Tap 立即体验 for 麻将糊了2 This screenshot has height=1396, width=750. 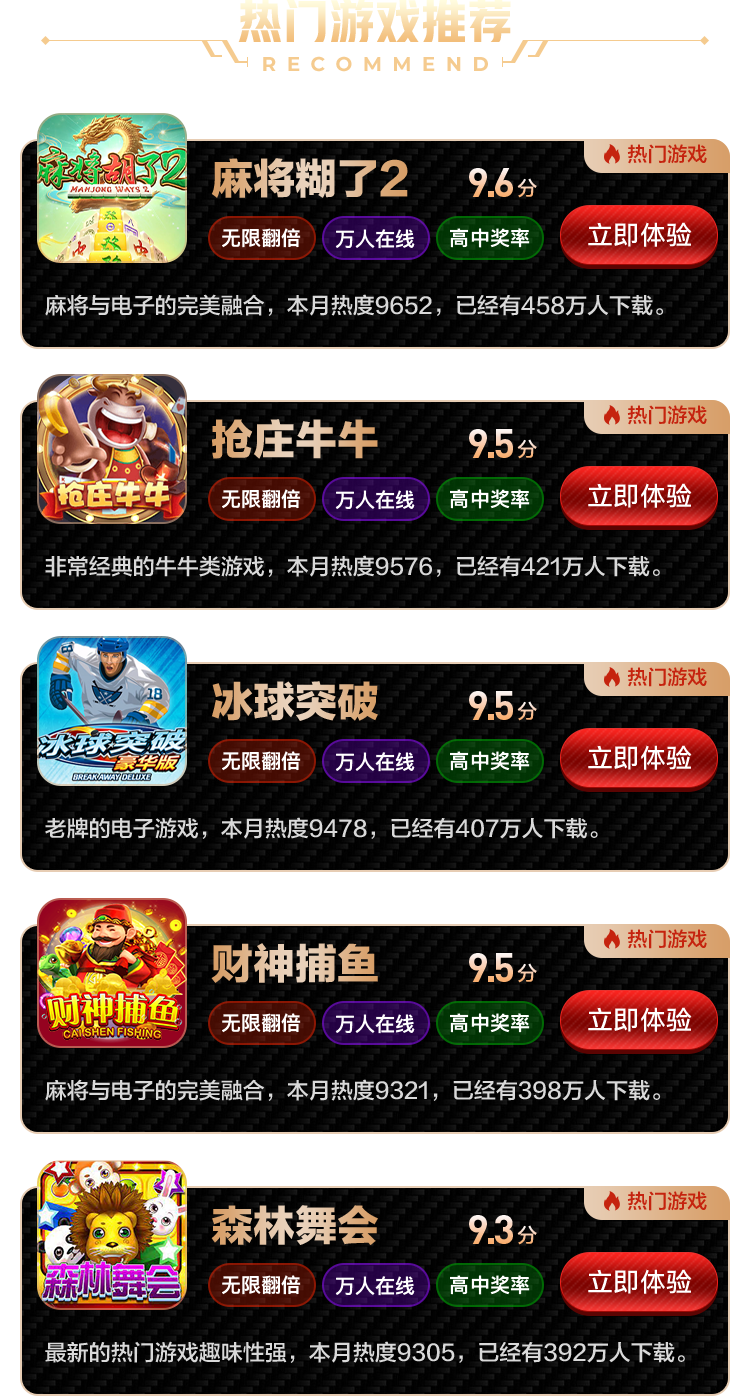[x=639, y=236]
